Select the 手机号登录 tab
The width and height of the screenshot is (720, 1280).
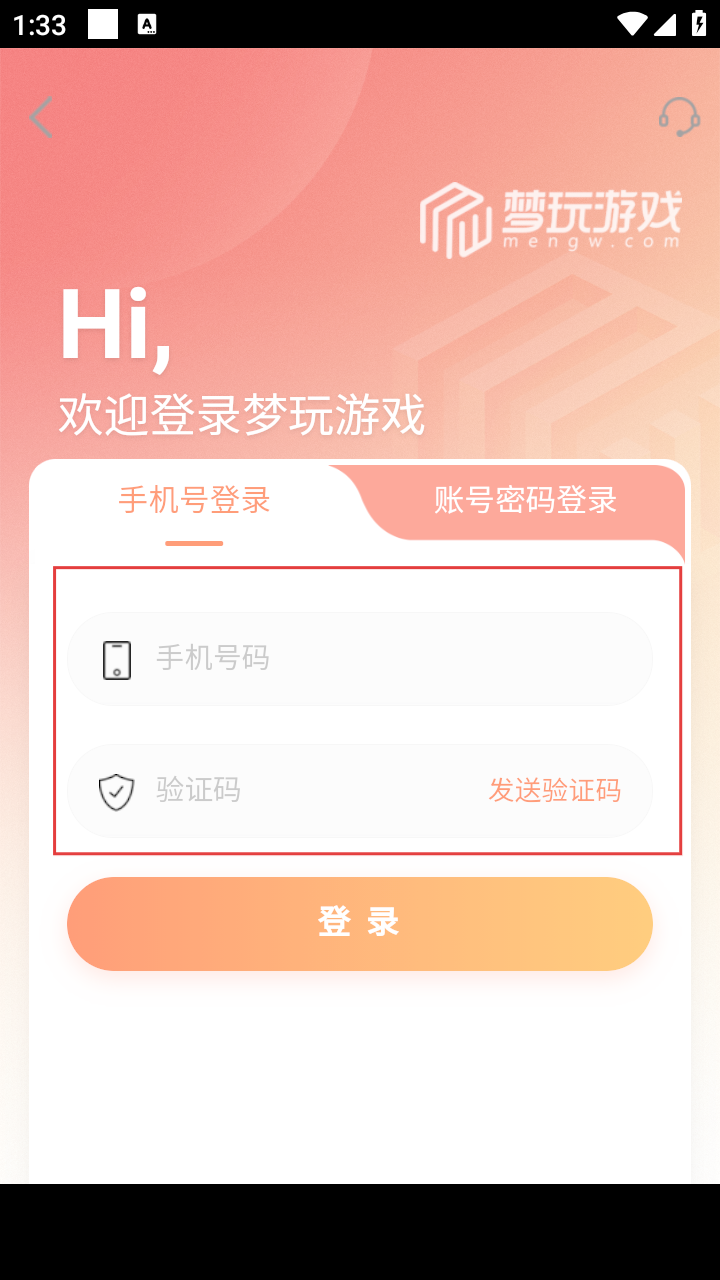195,500
